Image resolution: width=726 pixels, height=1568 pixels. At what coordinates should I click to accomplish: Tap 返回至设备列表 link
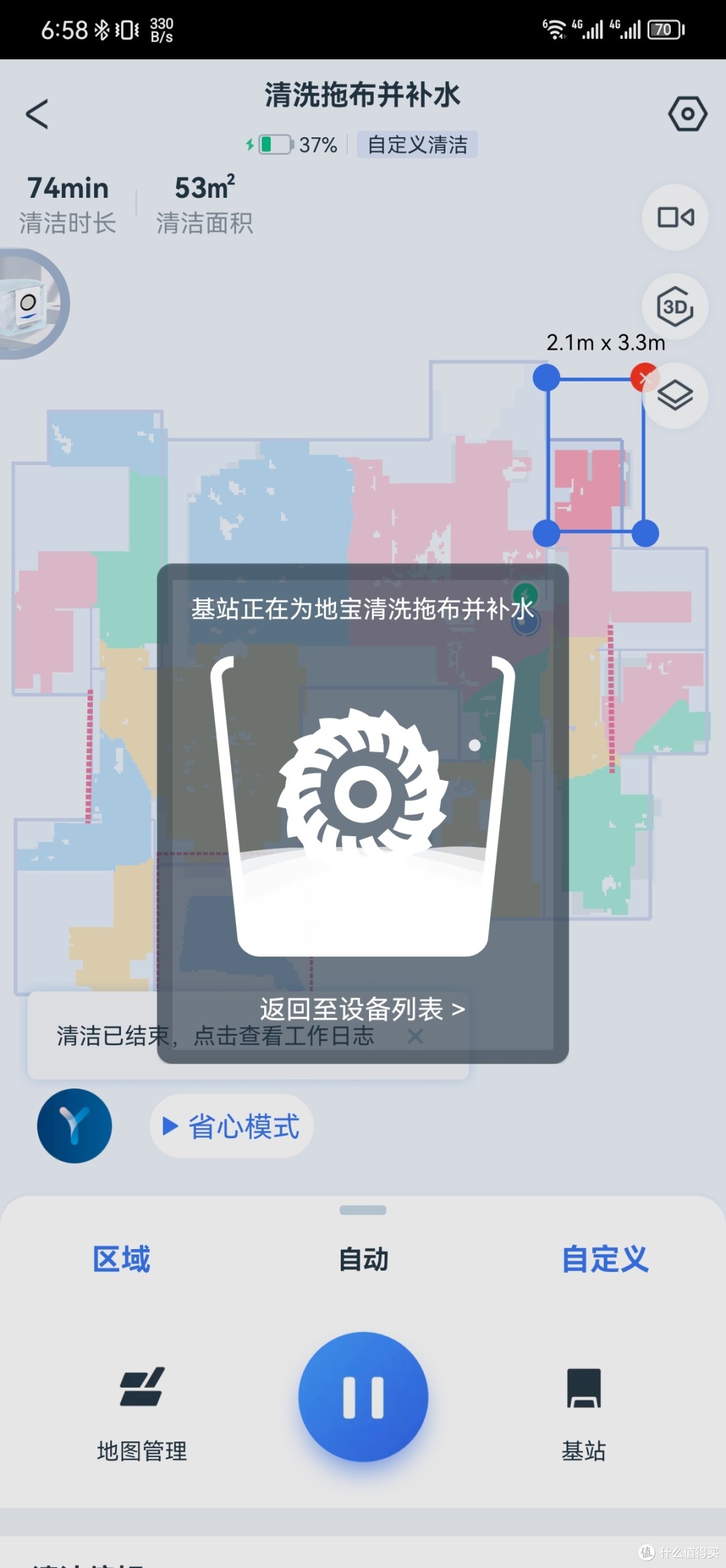click(362, 1009)
